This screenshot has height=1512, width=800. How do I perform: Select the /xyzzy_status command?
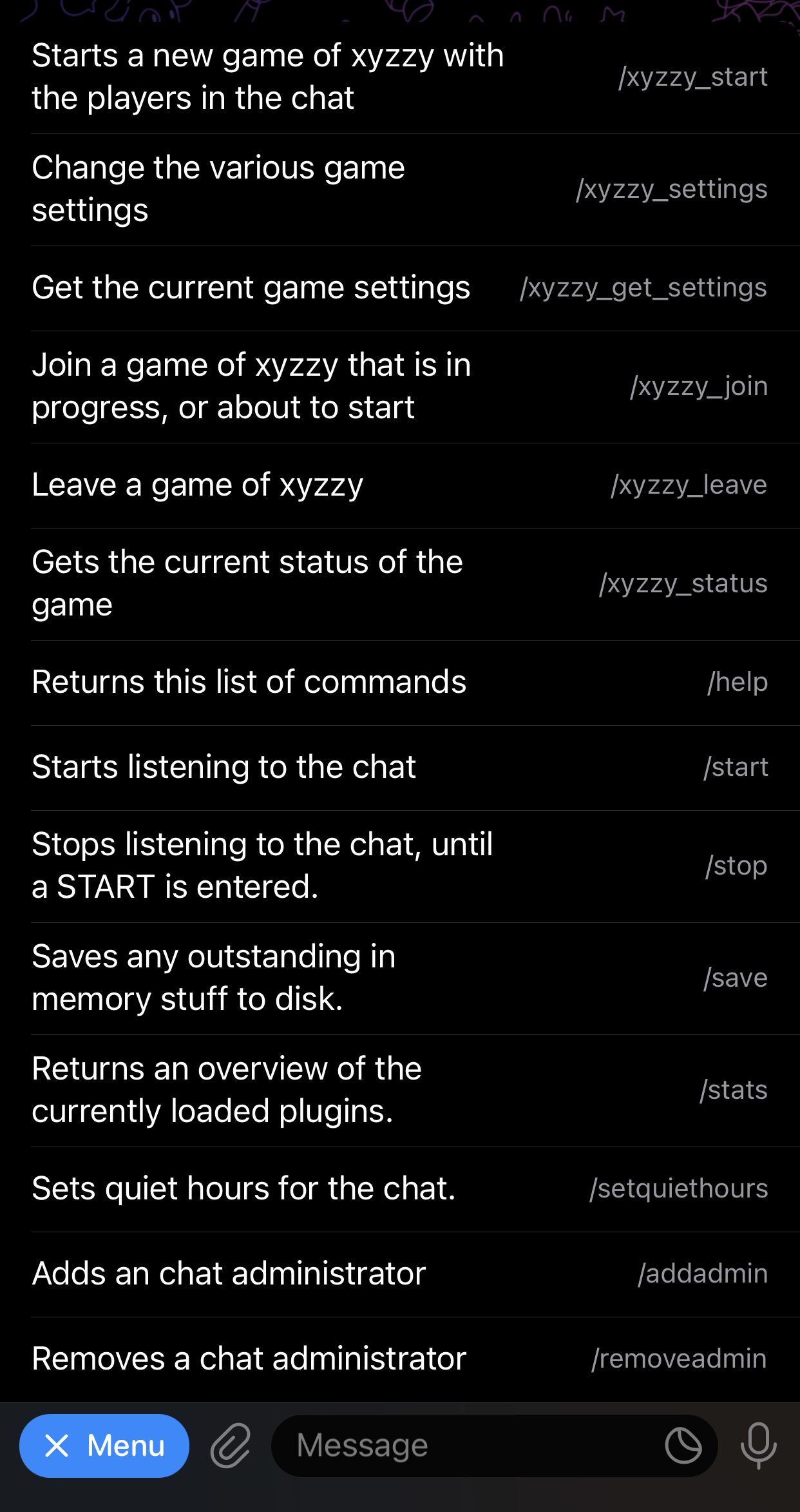[x=399, y=583]
